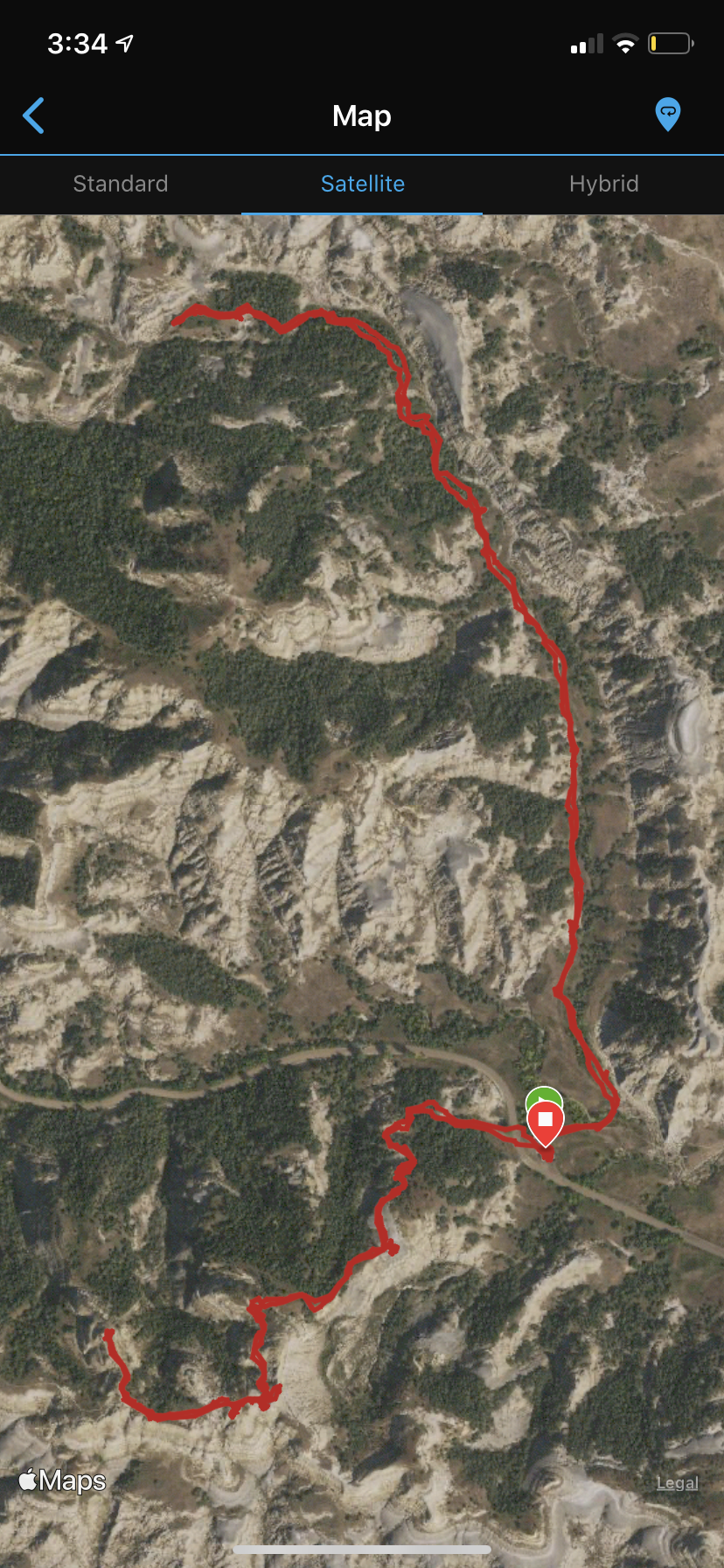
Task: Open the route pin icon in header
Action: [667, 115]
